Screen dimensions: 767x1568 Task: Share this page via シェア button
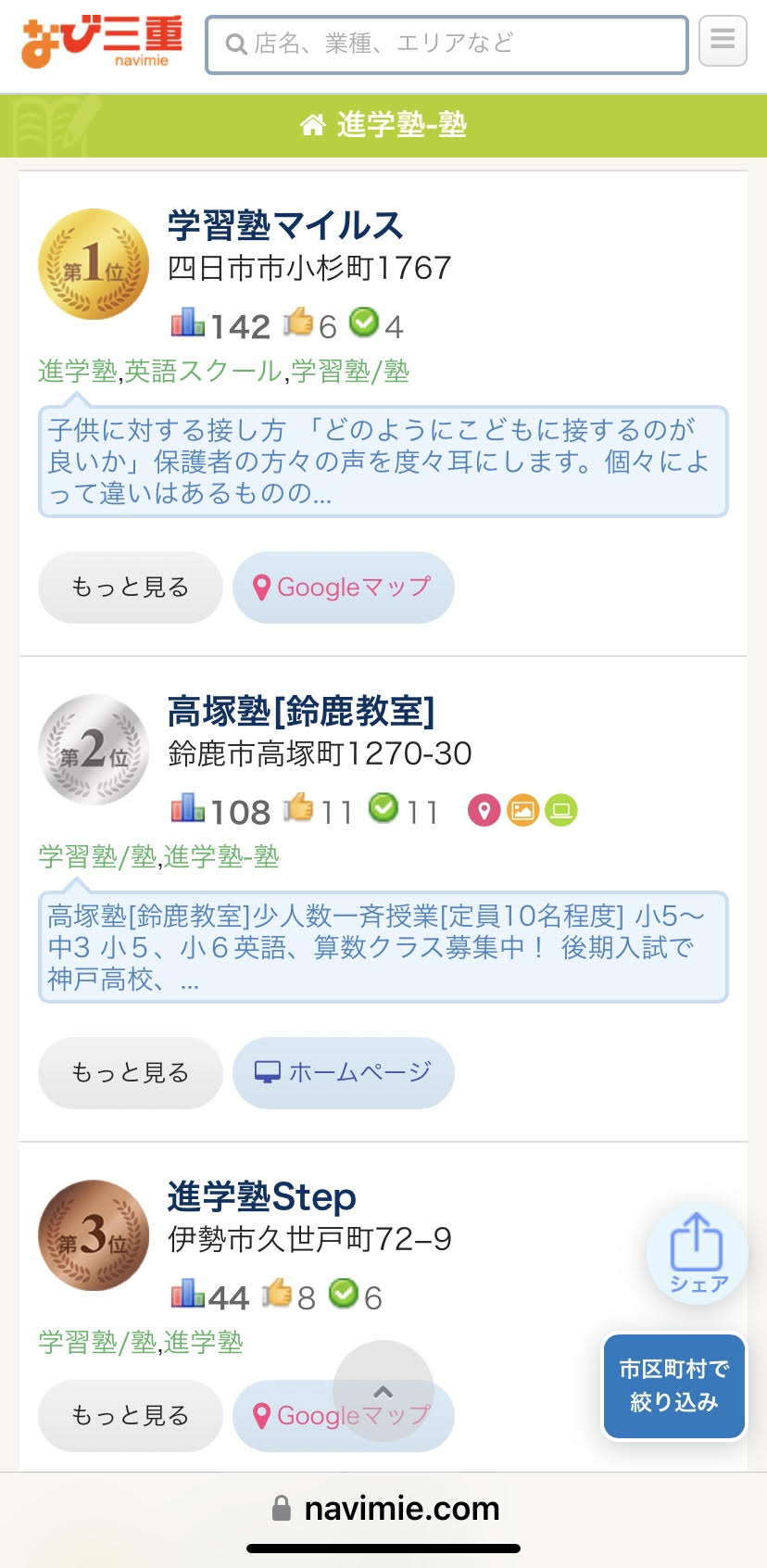click(x=698, y=1253)
